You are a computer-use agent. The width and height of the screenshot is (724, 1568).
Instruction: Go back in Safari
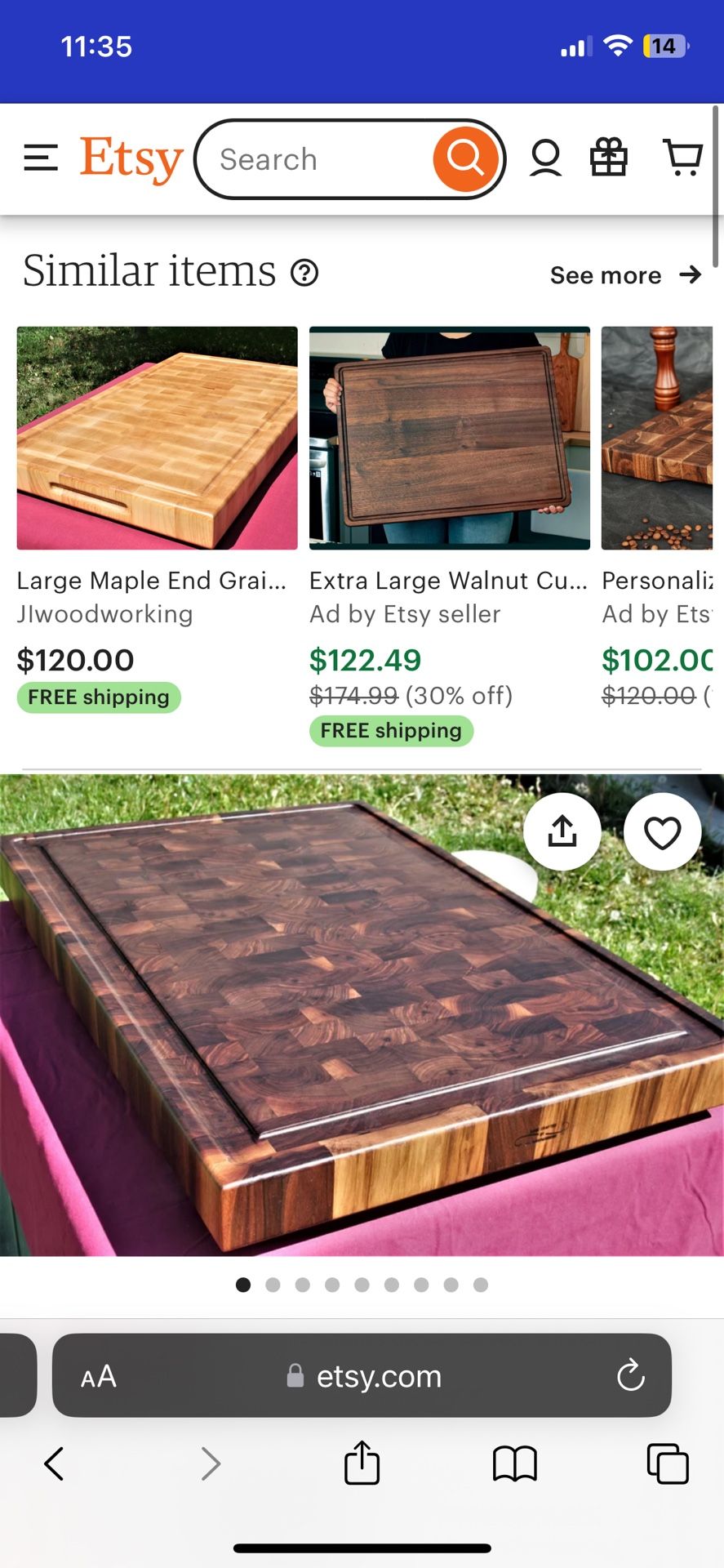click(54, 1463)
